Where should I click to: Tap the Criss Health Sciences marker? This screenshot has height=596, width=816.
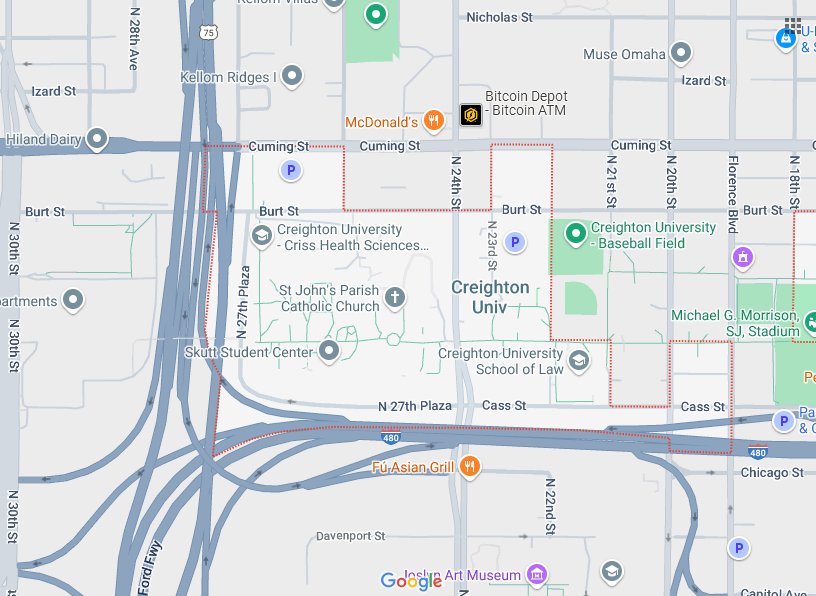261,236
